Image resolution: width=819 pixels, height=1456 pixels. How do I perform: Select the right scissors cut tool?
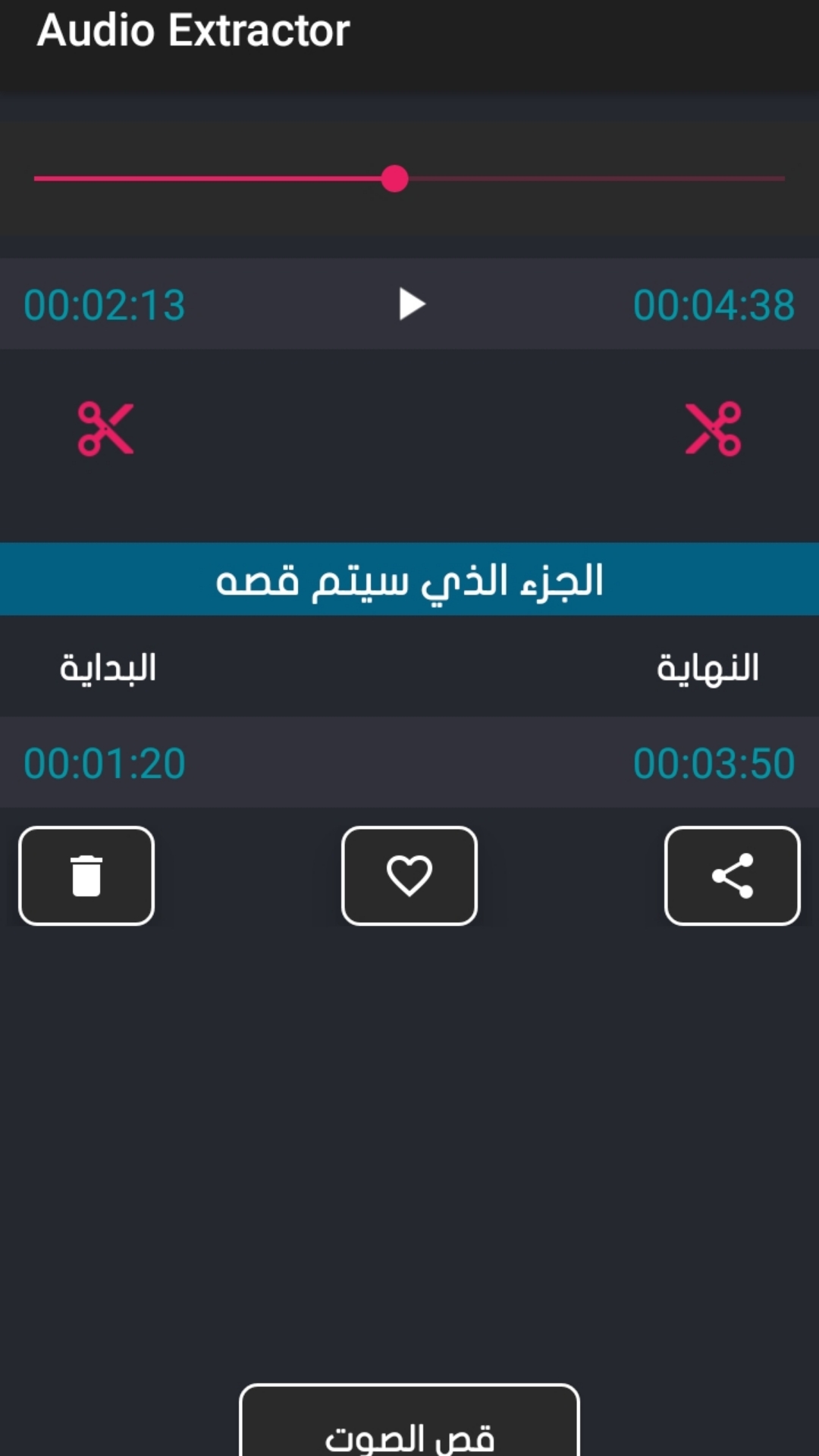click(714, 428)
